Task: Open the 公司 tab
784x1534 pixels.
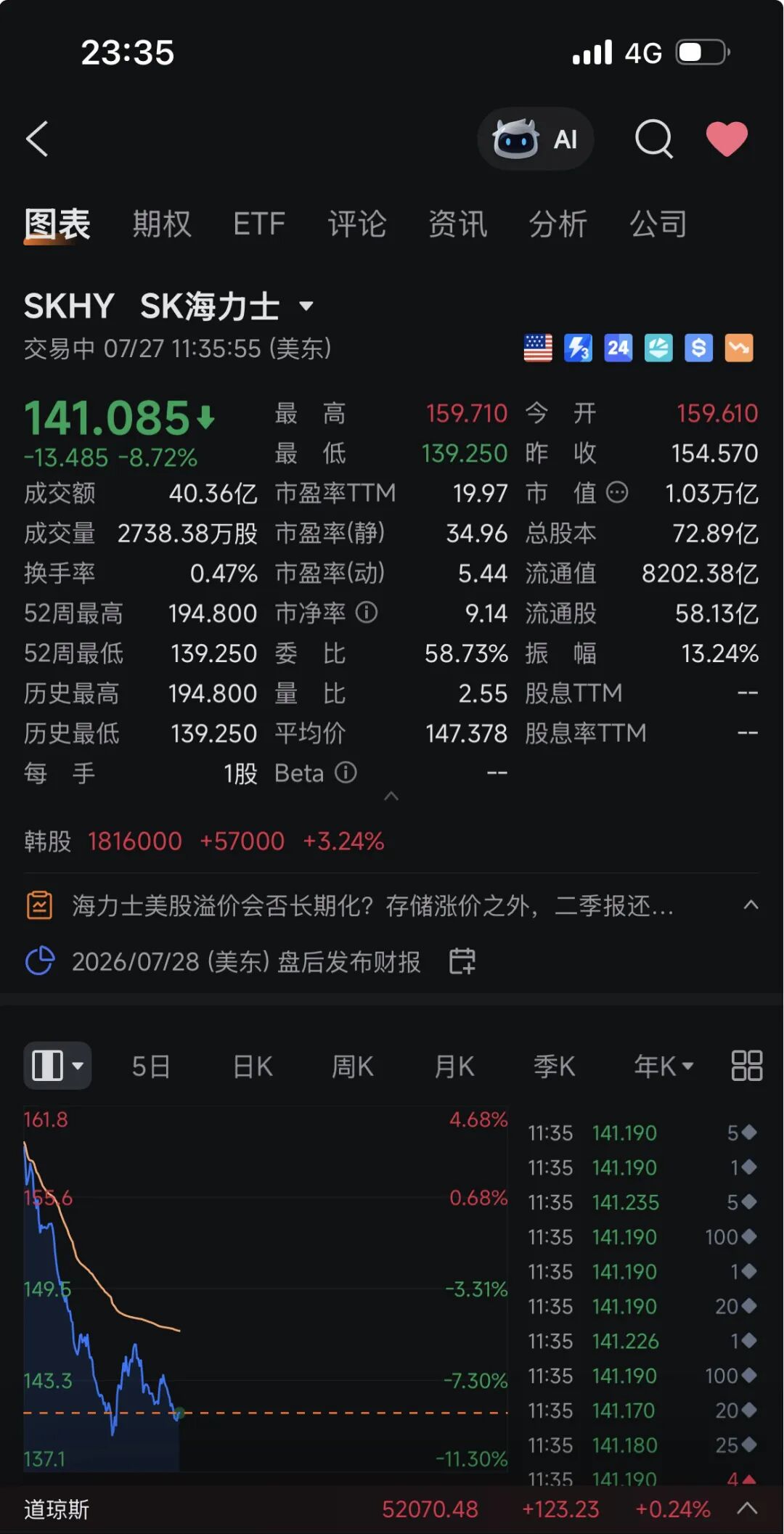Action: tap(658, 224)
